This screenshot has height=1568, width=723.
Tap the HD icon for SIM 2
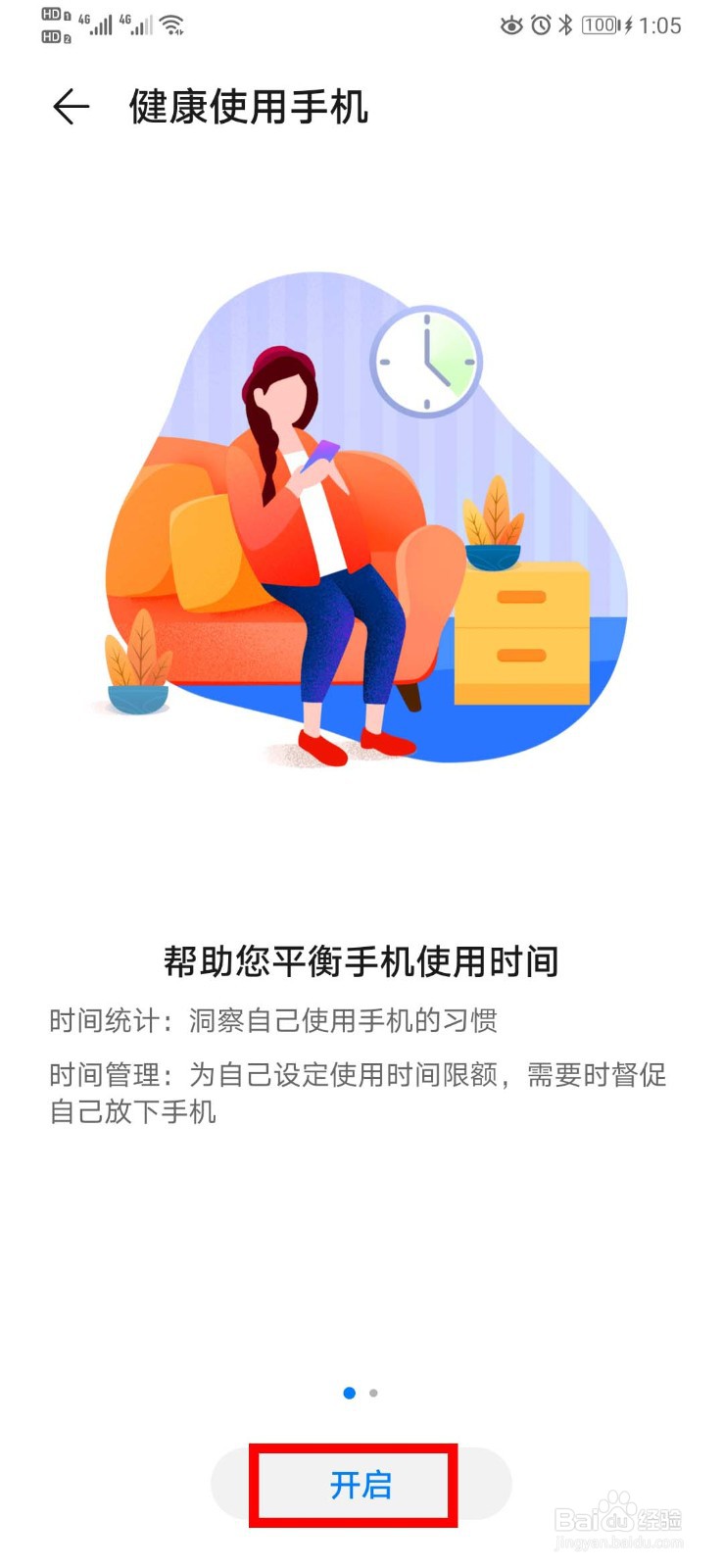(51, 39)
